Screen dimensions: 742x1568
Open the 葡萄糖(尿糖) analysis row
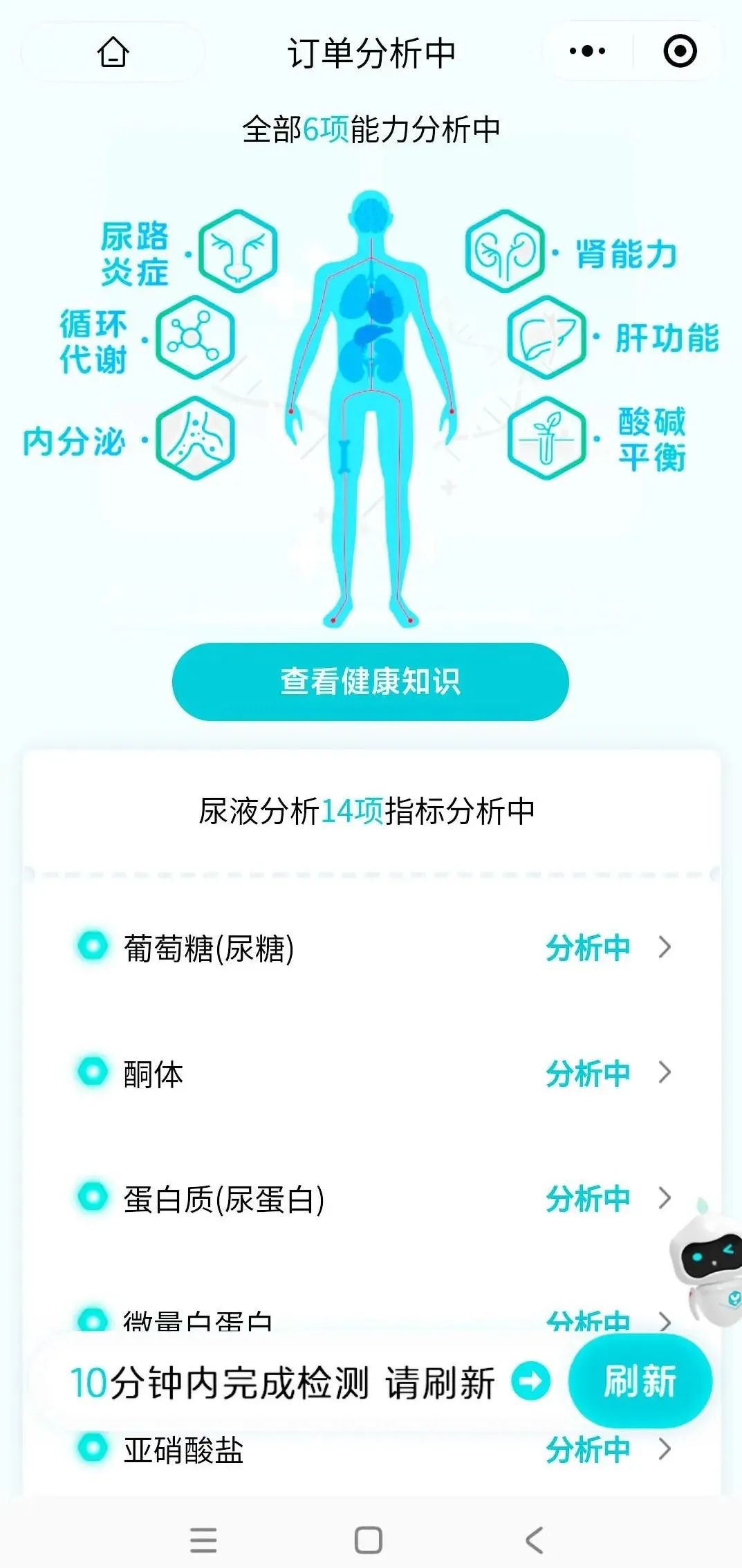pos(373,948)
